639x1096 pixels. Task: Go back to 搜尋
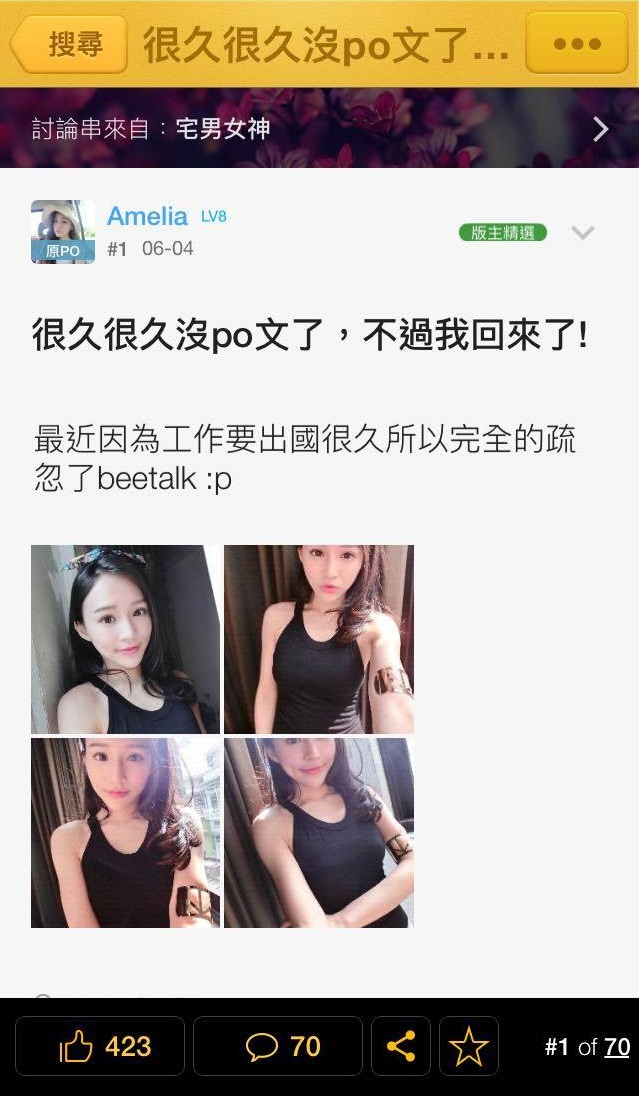(x=70, y=44)
